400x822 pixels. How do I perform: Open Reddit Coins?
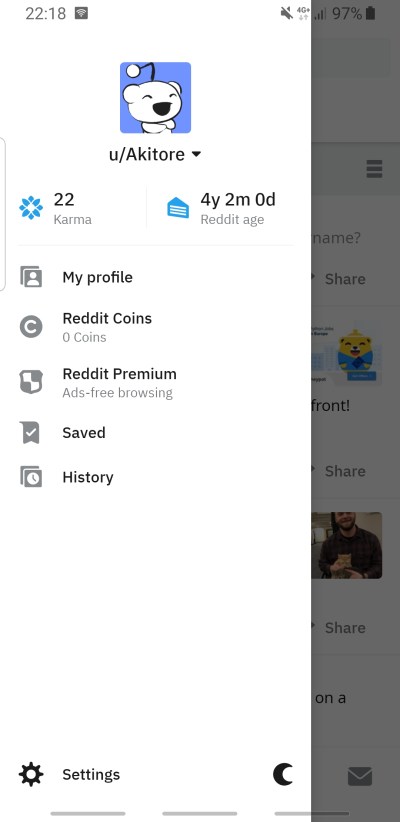click(155, 327)
